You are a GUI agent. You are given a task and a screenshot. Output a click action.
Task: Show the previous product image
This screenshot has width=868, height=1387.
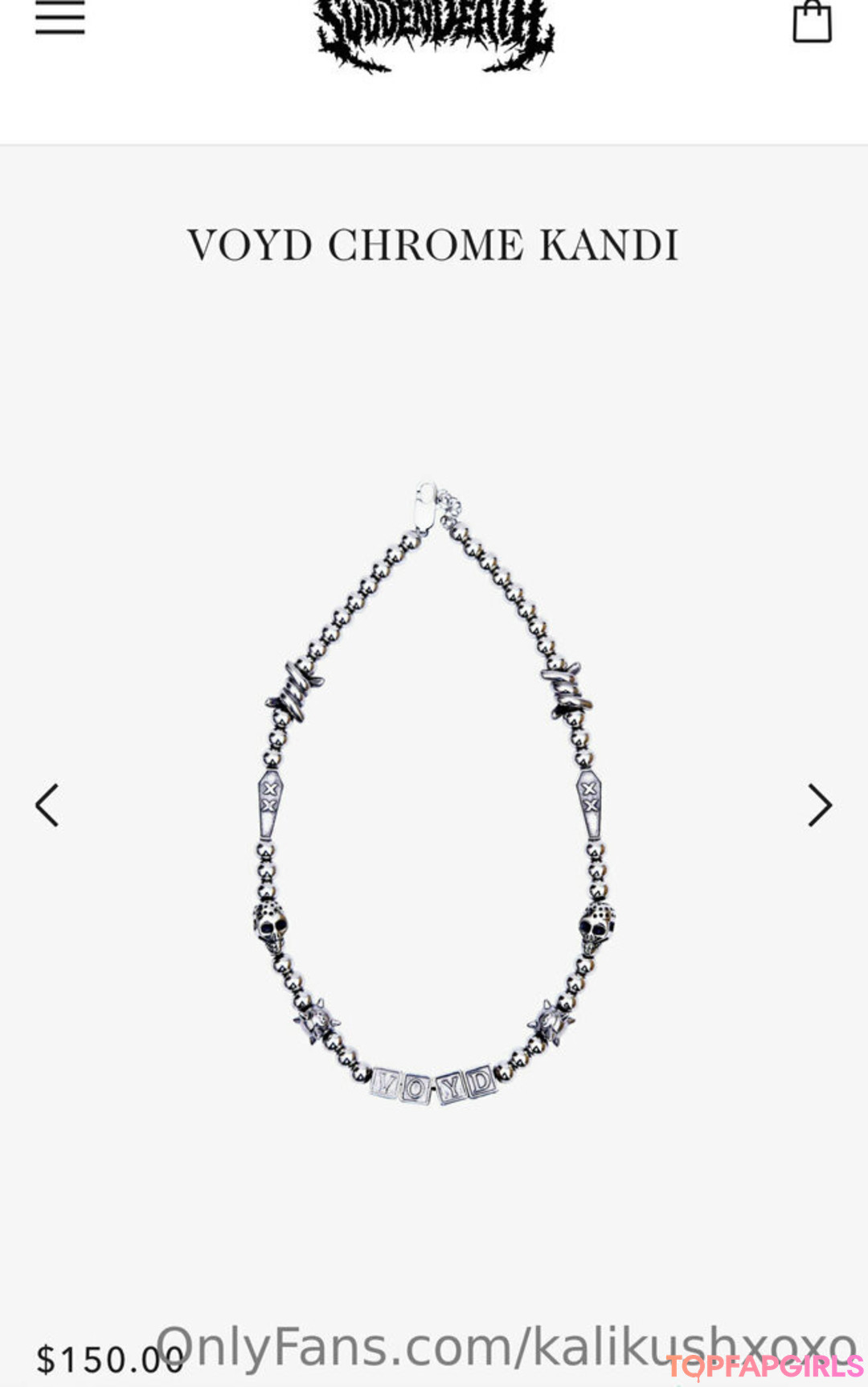[47, 805]
